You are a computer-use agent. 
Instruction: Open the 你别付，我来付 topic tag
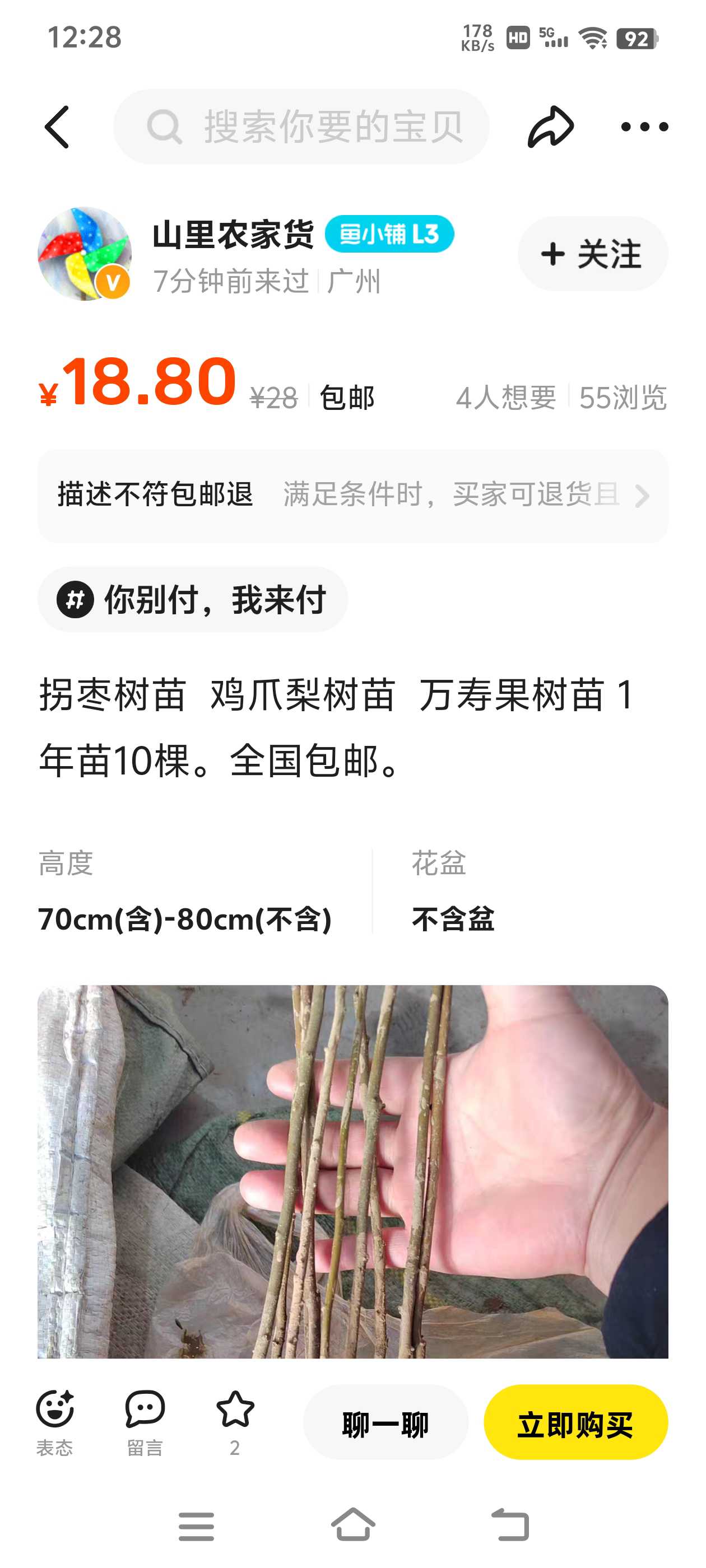pos(193,599)
